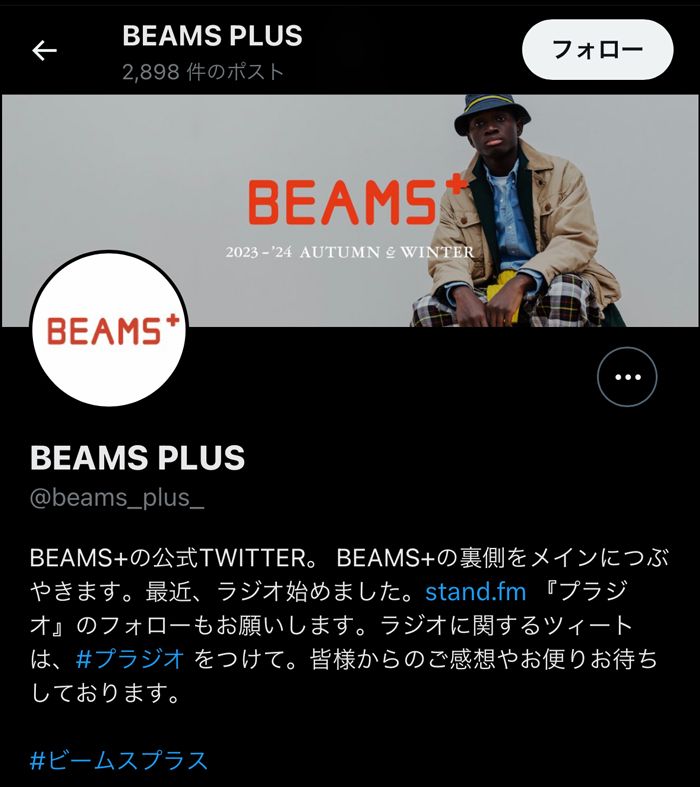This screenshot has height=787, width=700.
Task: Open the stand.fm link in bio
Action: coord(475,591)
